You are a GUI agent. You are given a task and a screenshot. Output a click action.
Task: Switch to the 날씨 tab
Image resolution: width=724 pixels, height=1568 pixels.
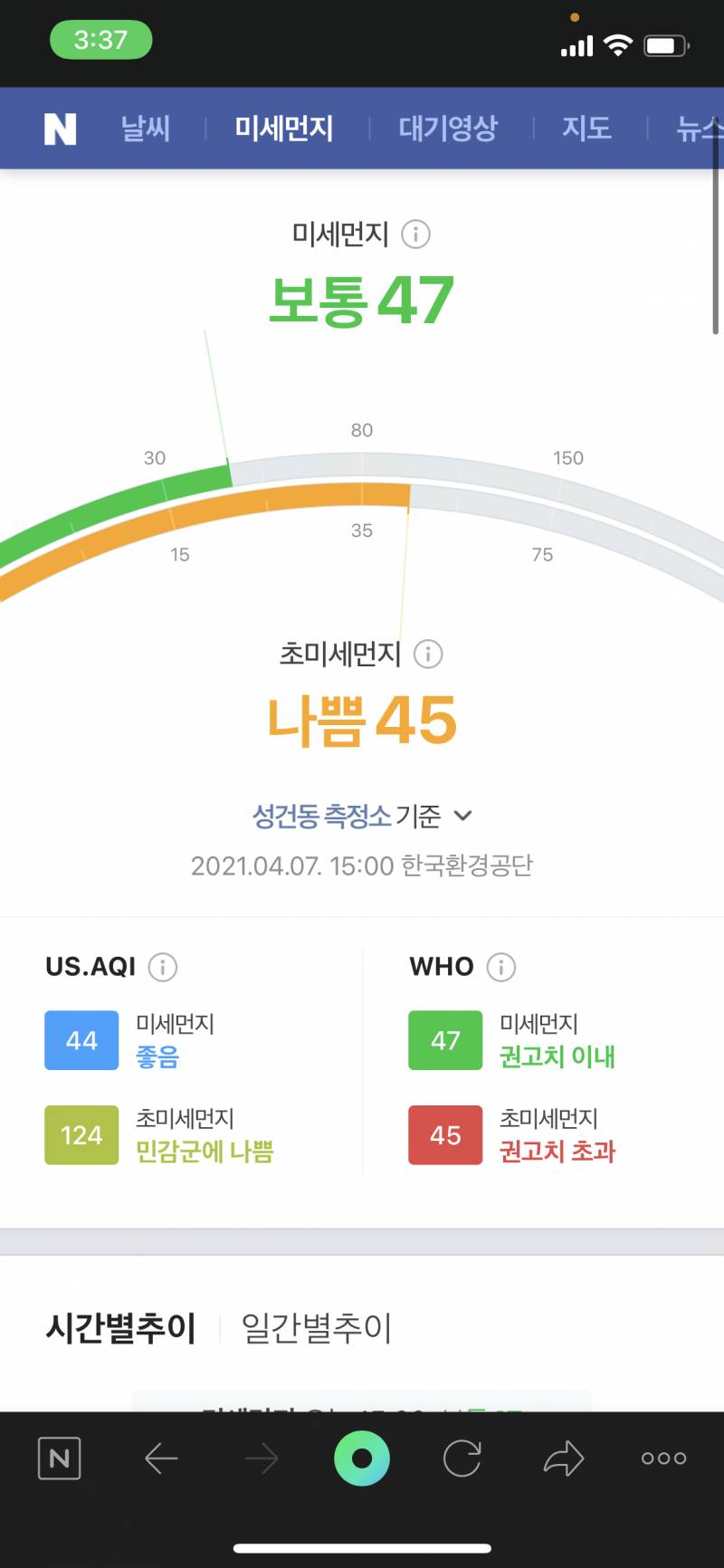tap(146, 129)
